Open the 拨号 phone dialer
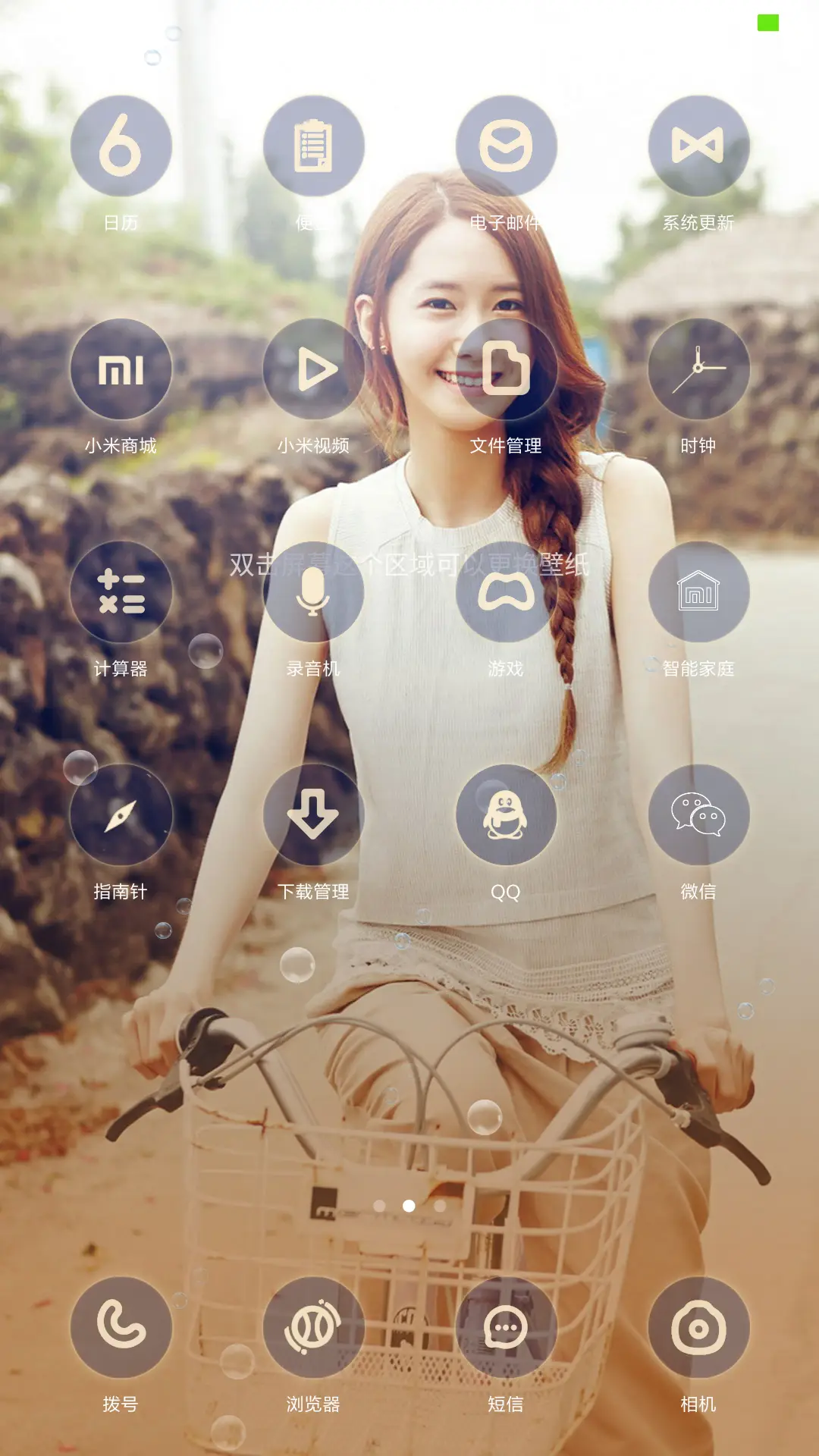The height and width of the screenshot is (1456, 819). pos(121,1327)
